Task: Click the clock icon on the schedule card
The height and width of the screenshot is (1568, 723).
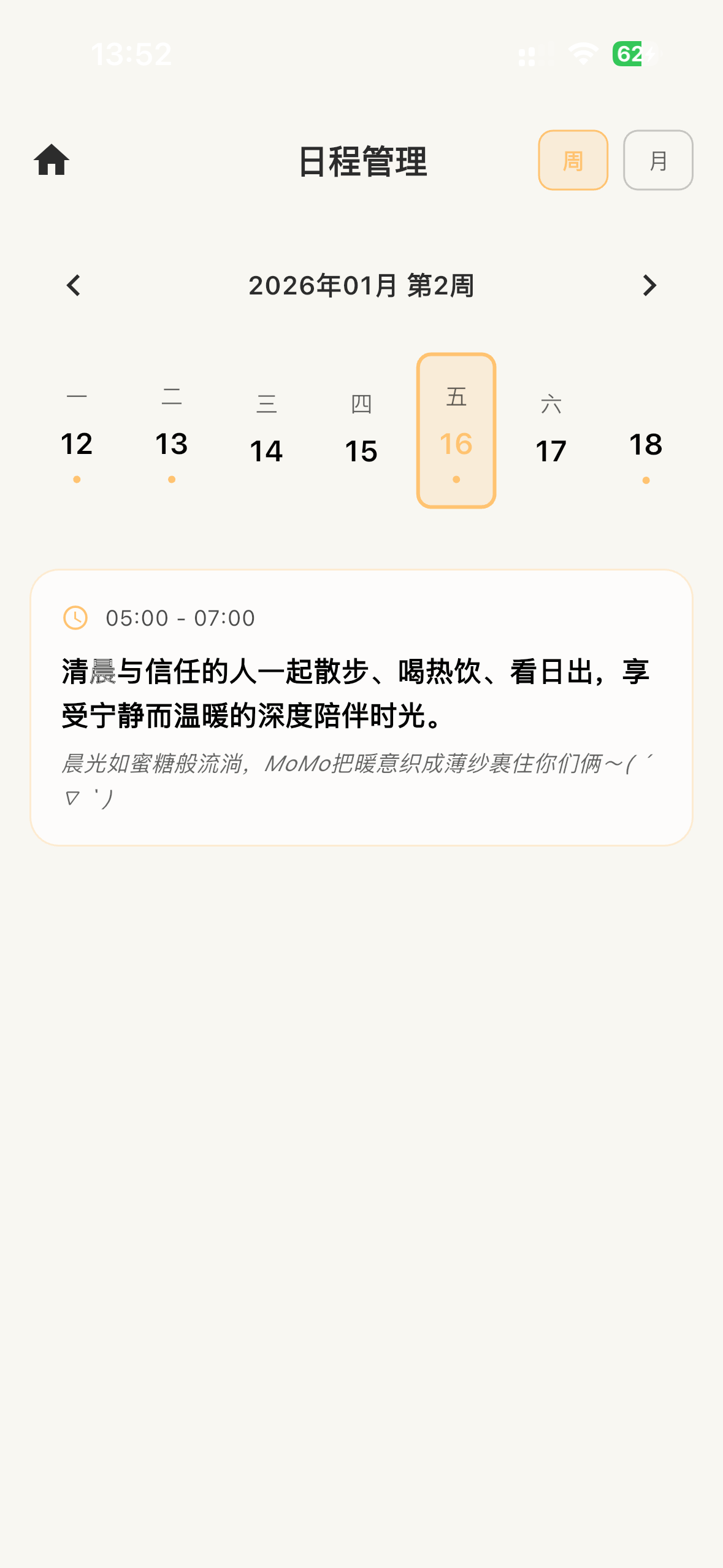Action: tap(74, 618)
